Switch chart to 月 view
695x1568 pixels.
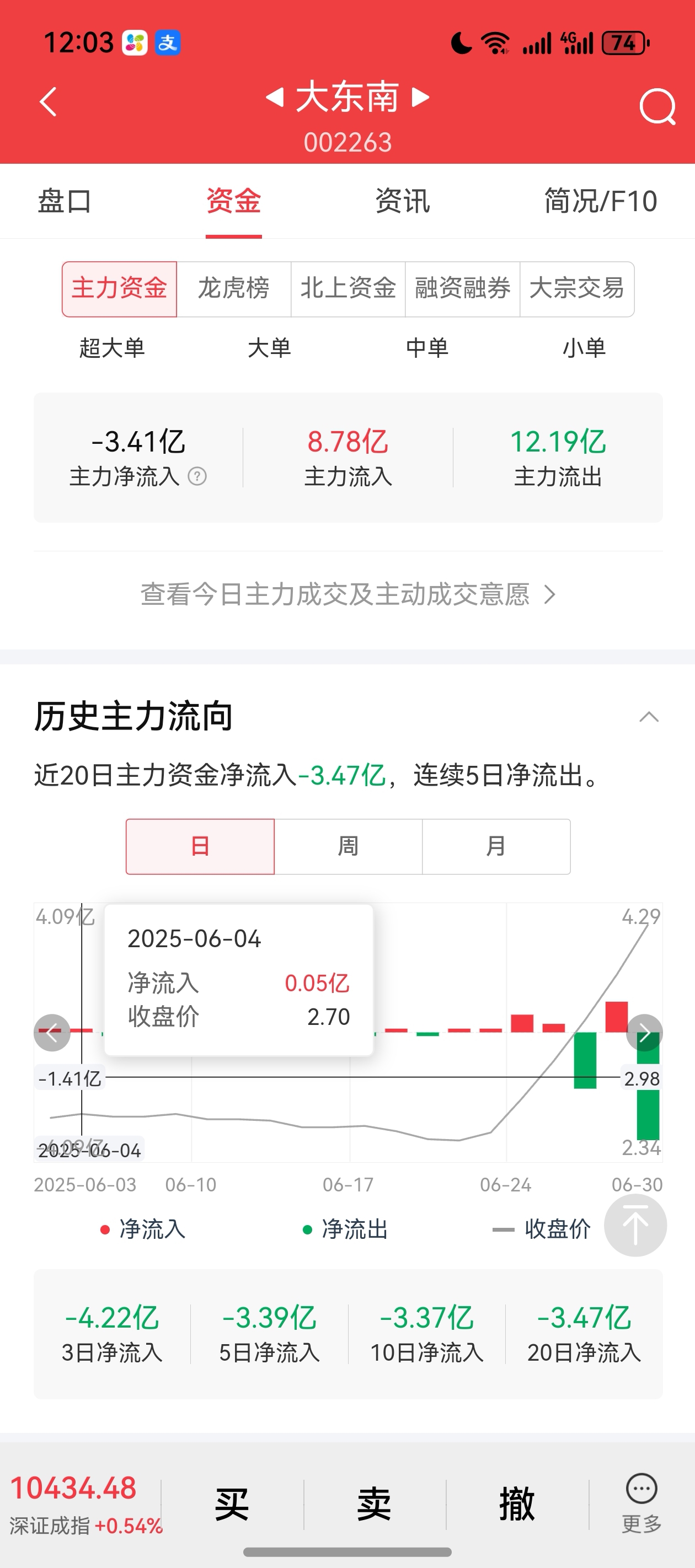496,847
